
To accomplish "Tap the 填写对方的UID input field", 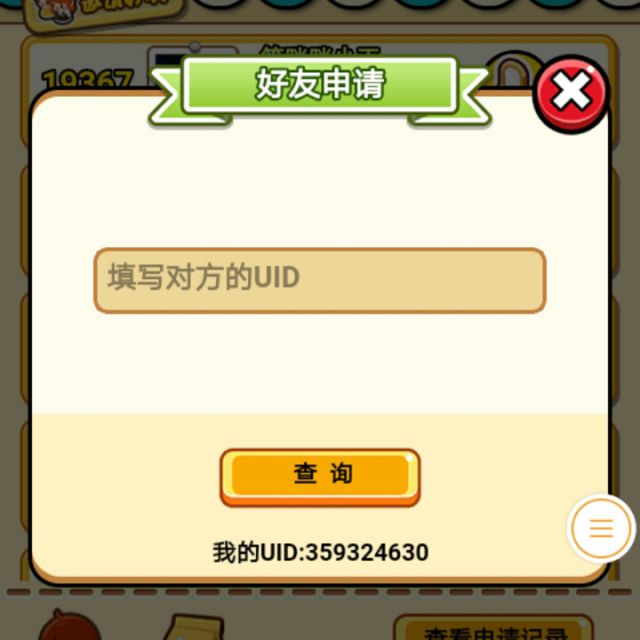I will (320, 280).
